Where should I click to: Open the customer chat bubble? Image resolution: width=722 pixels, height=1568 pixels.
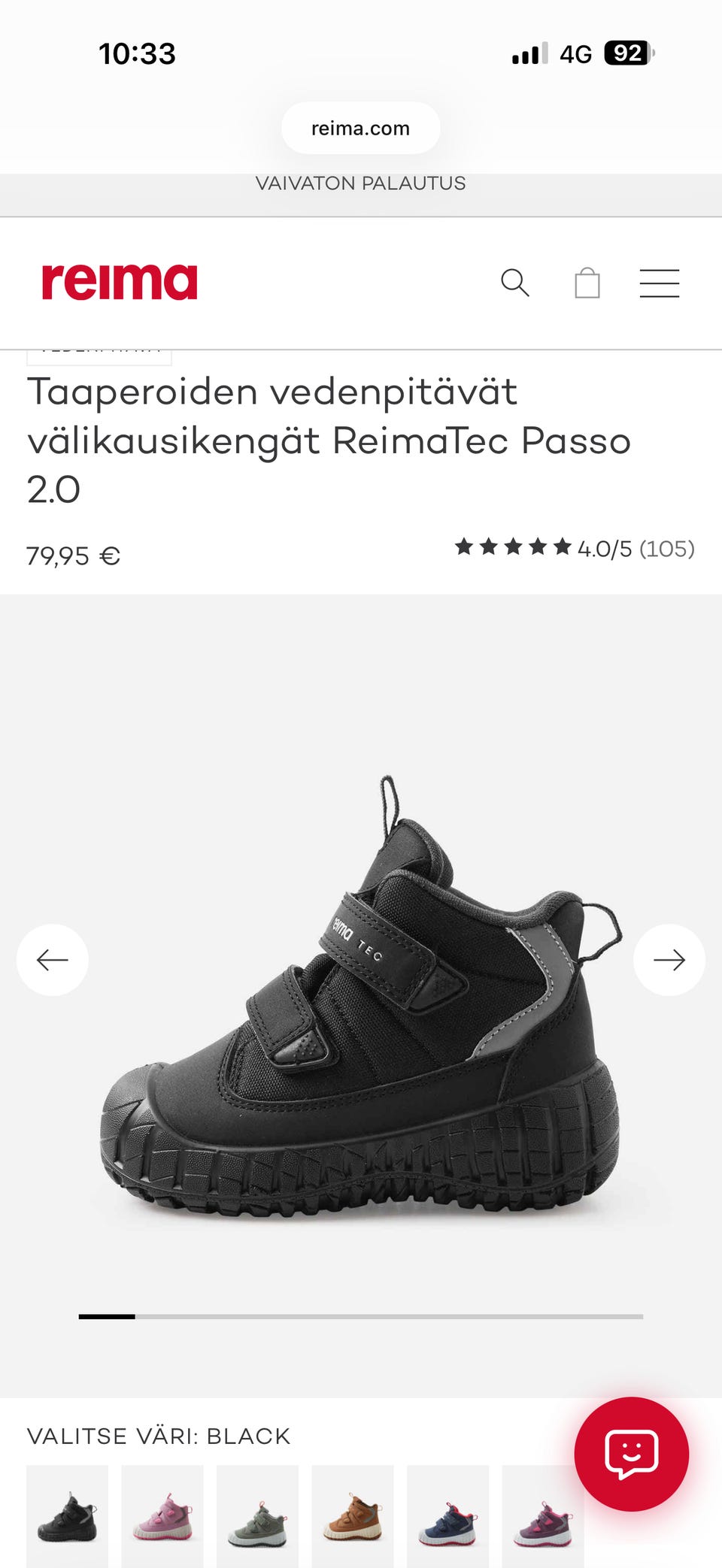(631, 1454)
